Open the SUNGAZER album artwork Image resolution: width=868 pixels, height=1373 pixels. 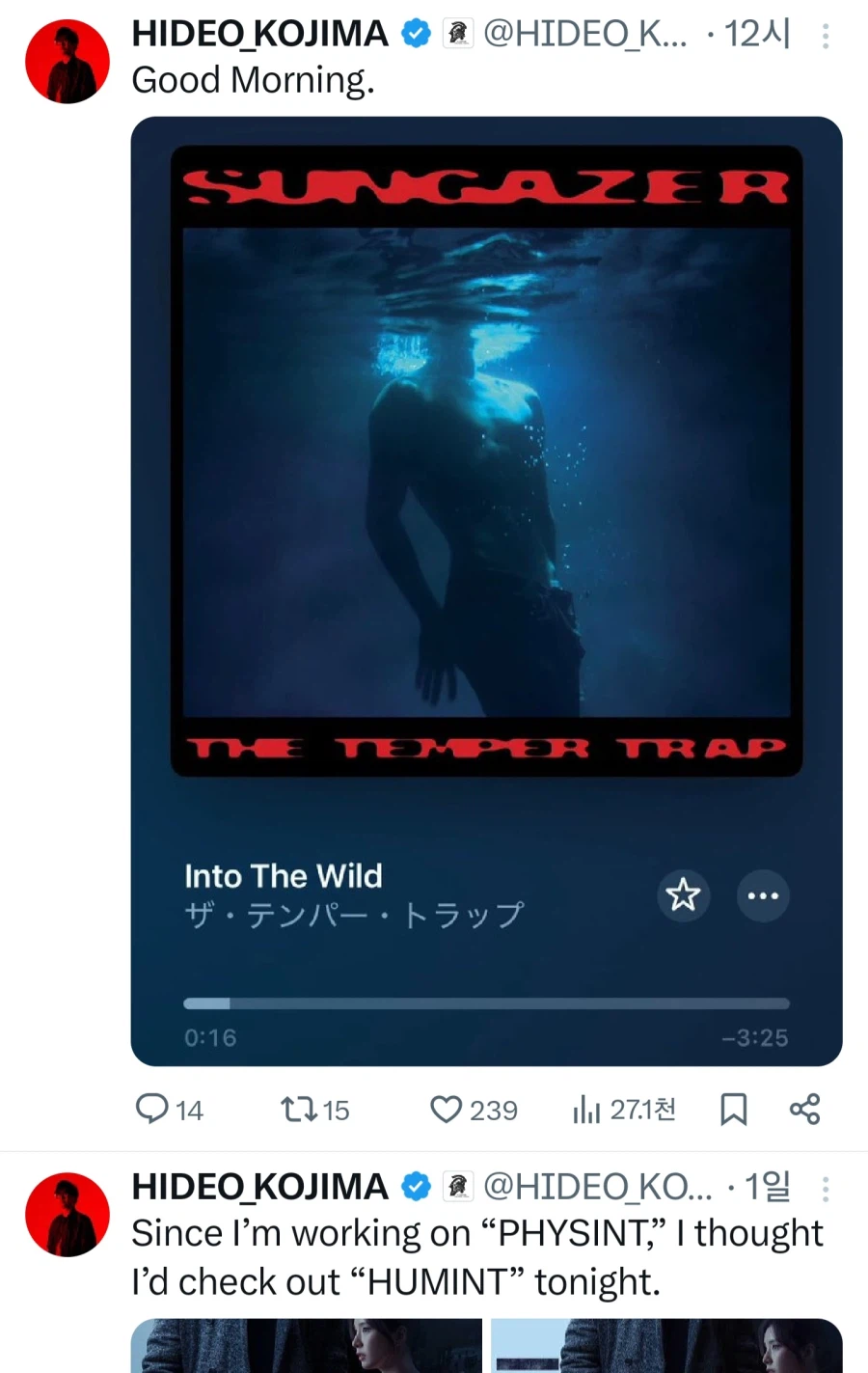coord(485,460)
